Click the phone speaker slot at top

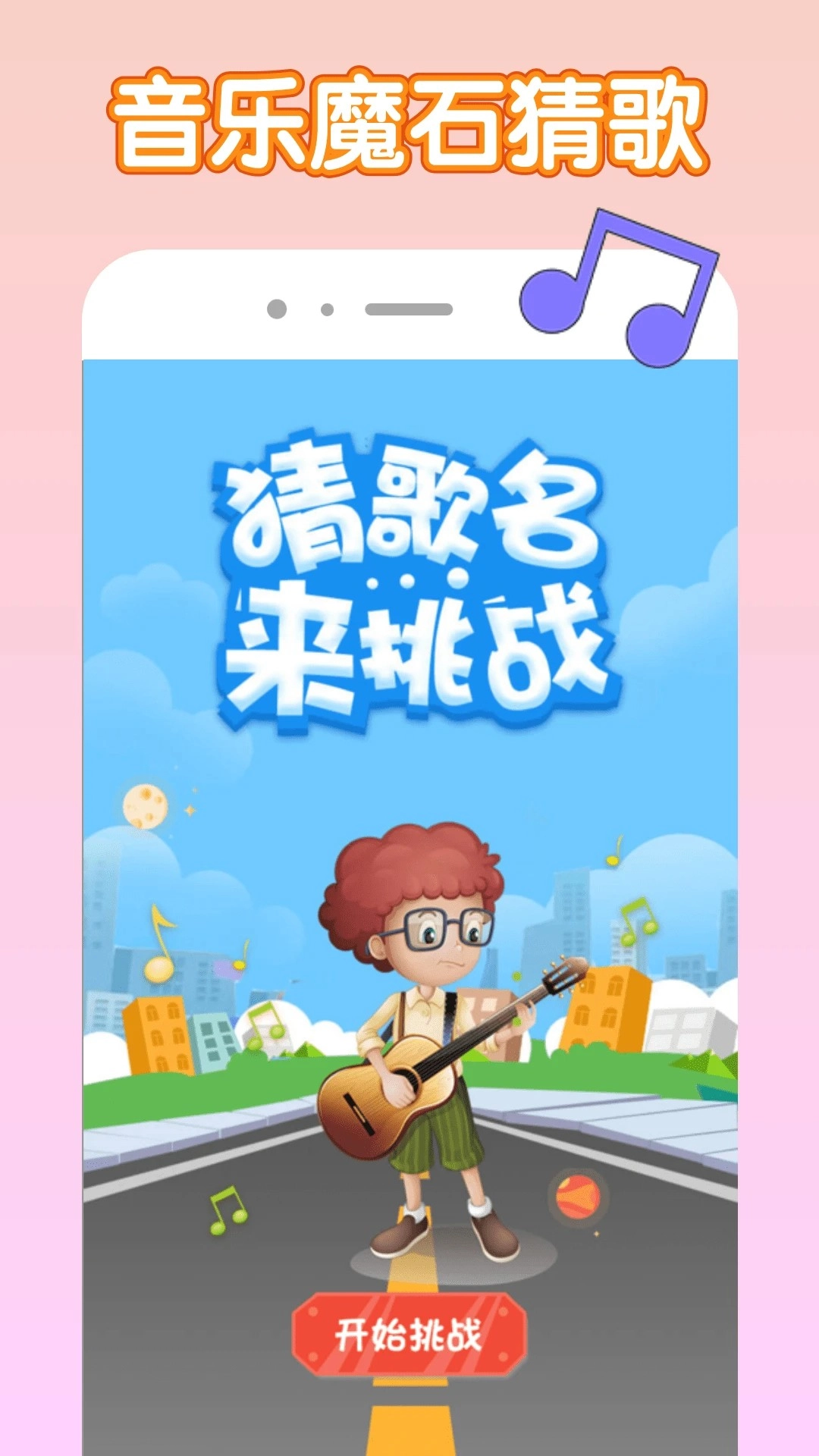[x=407, y=307]
